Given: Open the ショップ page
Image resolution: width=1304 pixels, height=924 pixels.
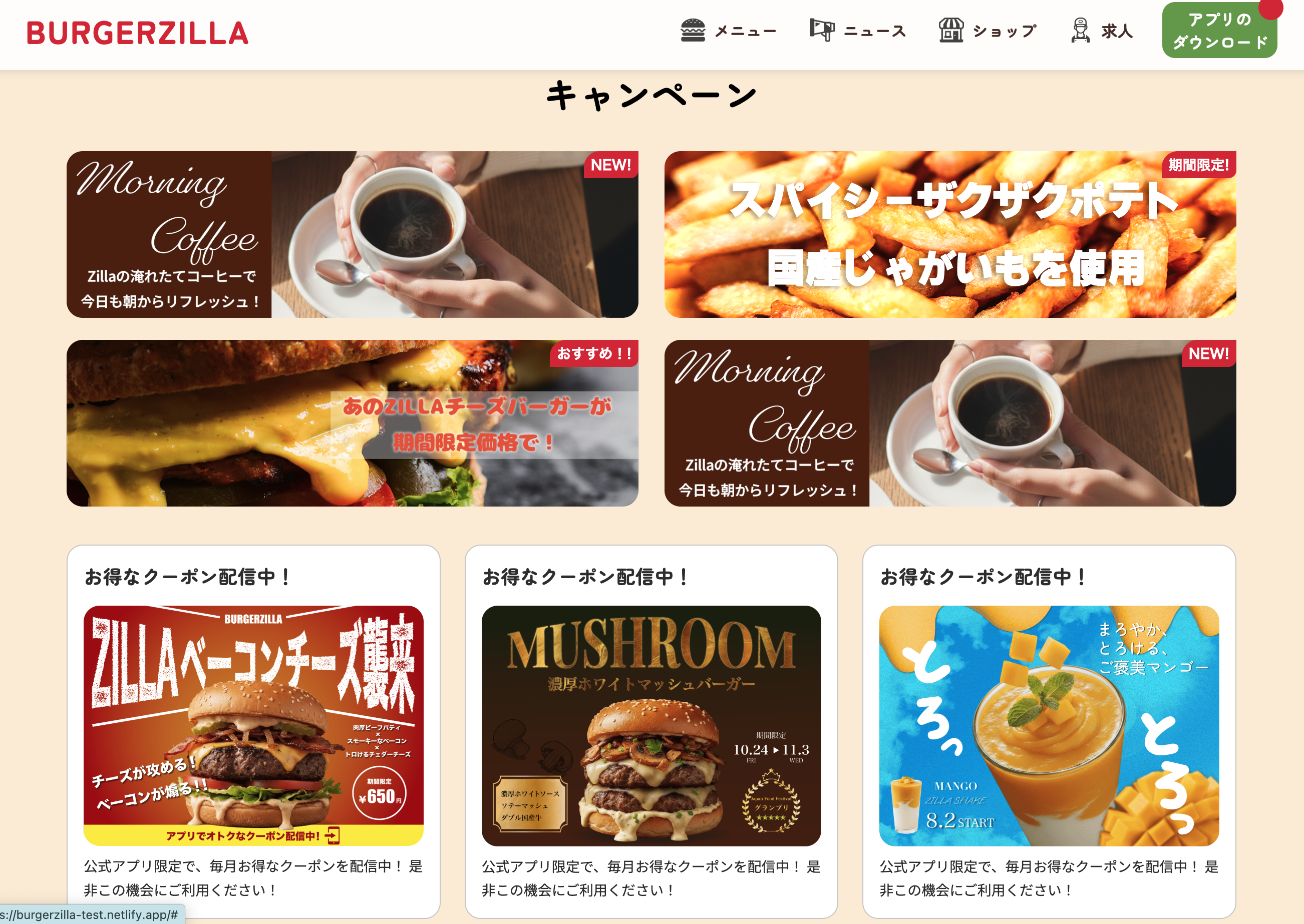Looking at the screenshot, I should pos(987,31).
